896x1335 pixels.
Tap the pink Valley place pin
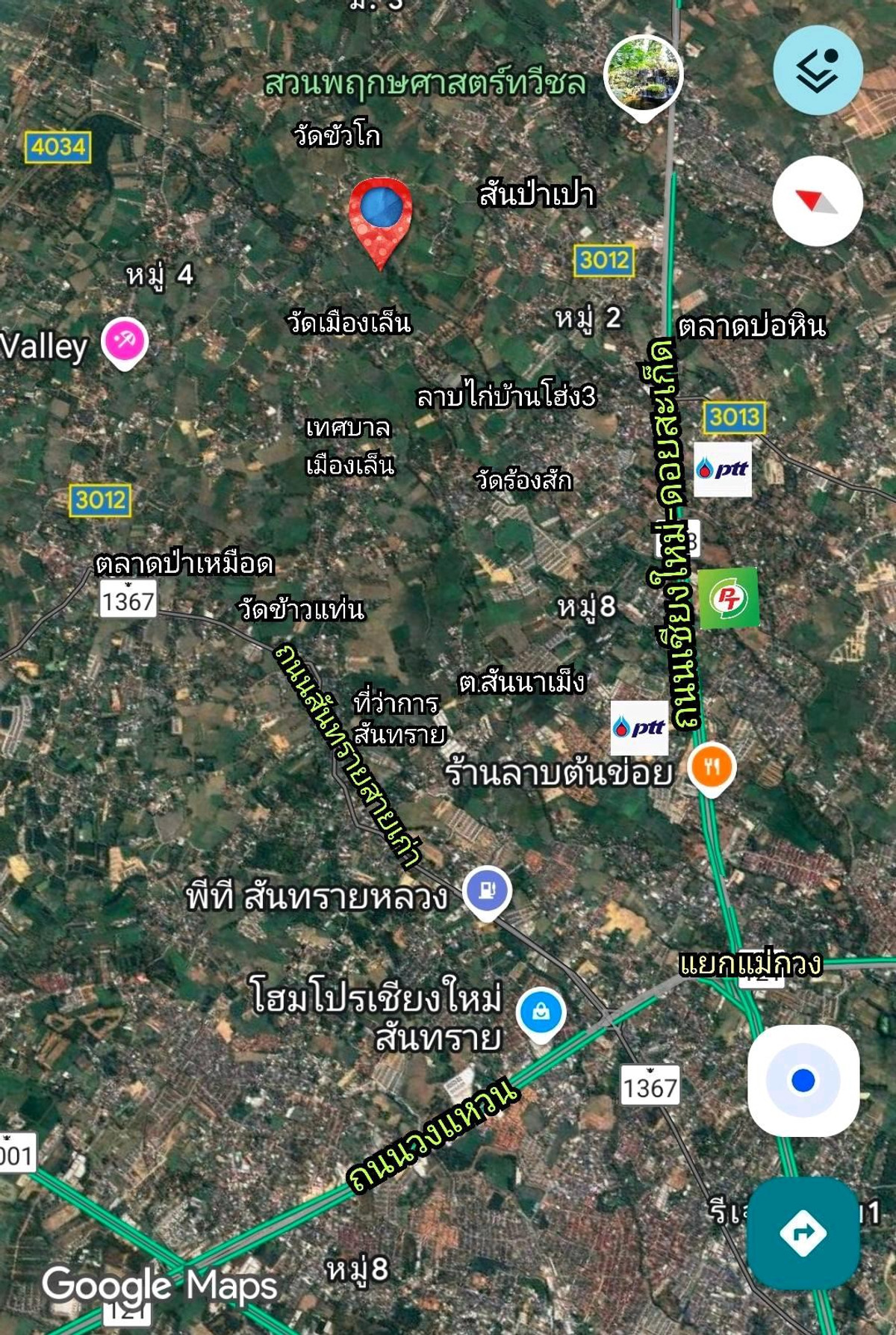point(125,341)
